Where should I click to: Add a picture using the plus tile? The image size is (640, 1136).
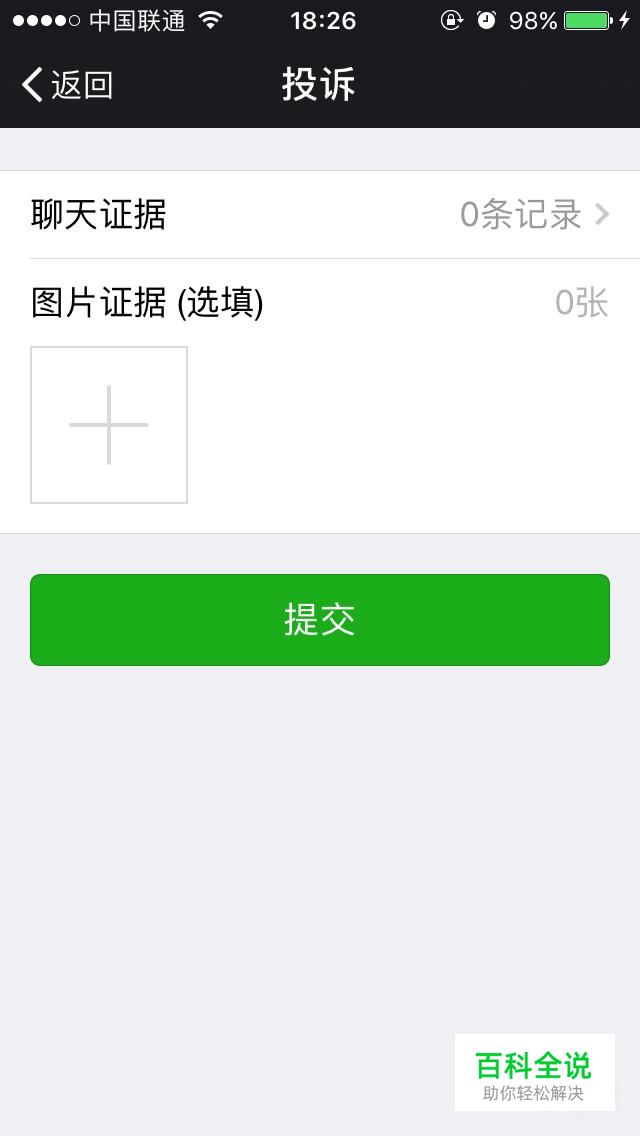[x=109, y=425]
